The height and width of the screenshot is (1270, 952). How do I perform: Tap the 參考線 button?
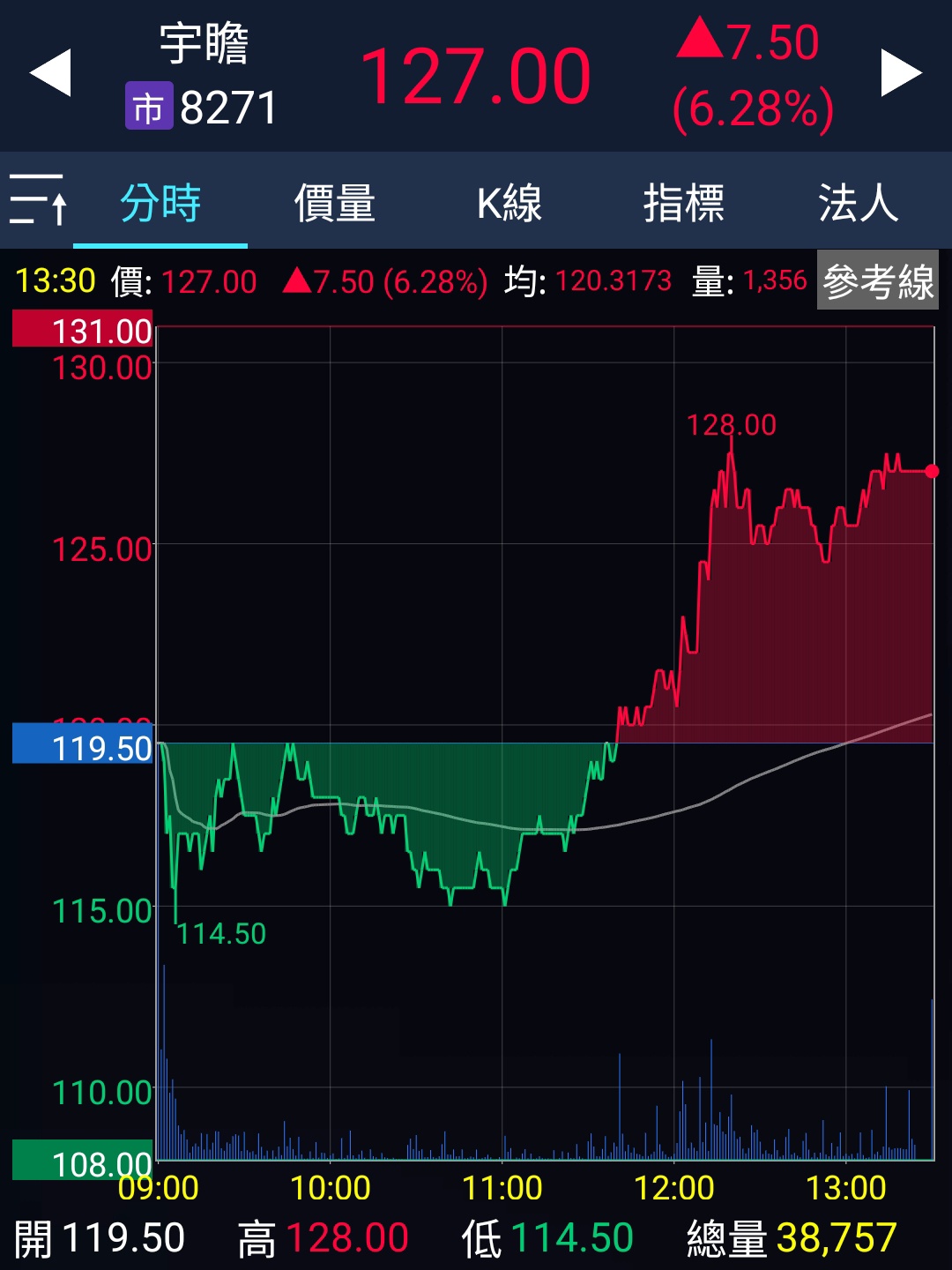pyautogui.click(x=877, y=281)
